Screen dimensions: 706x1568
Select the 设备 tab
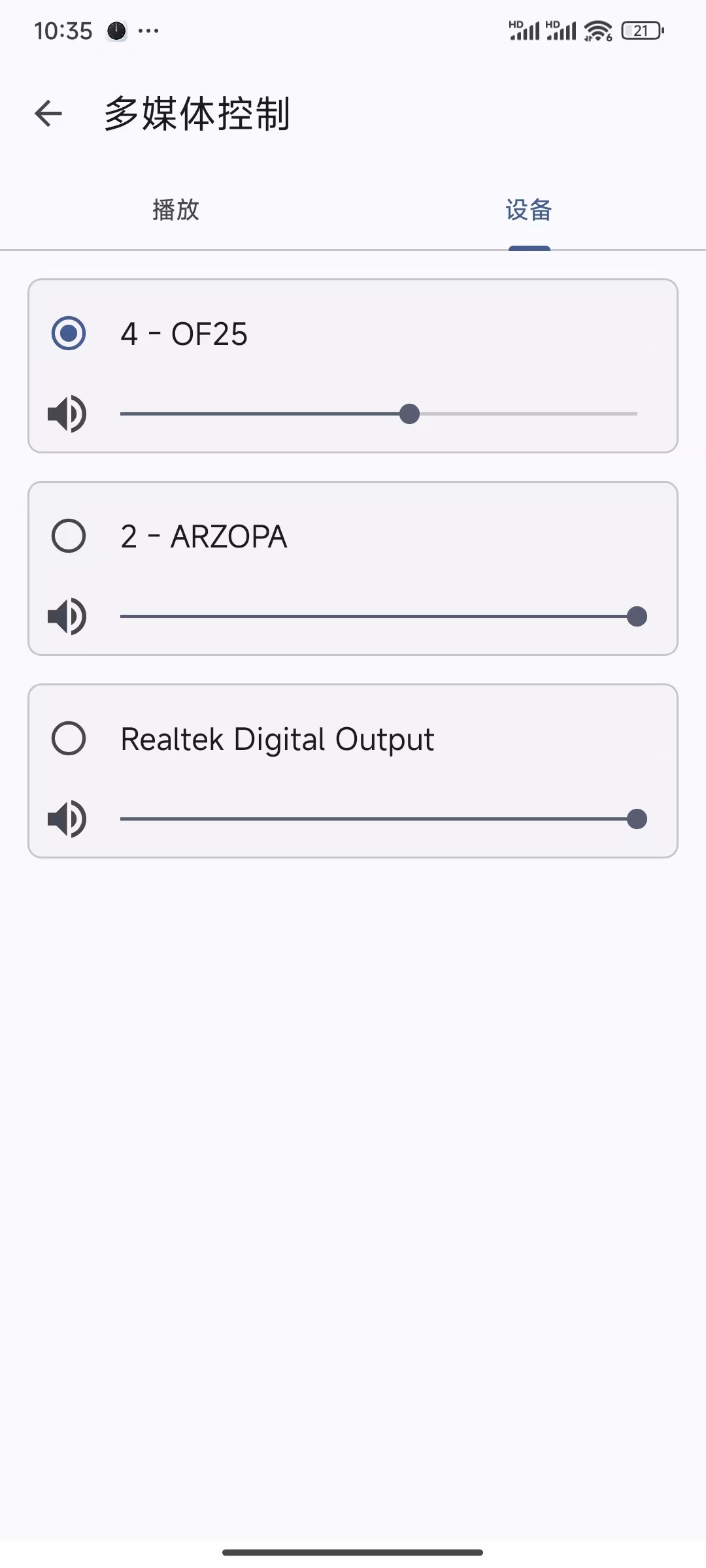pyautogui.click(x=529, y=210)
